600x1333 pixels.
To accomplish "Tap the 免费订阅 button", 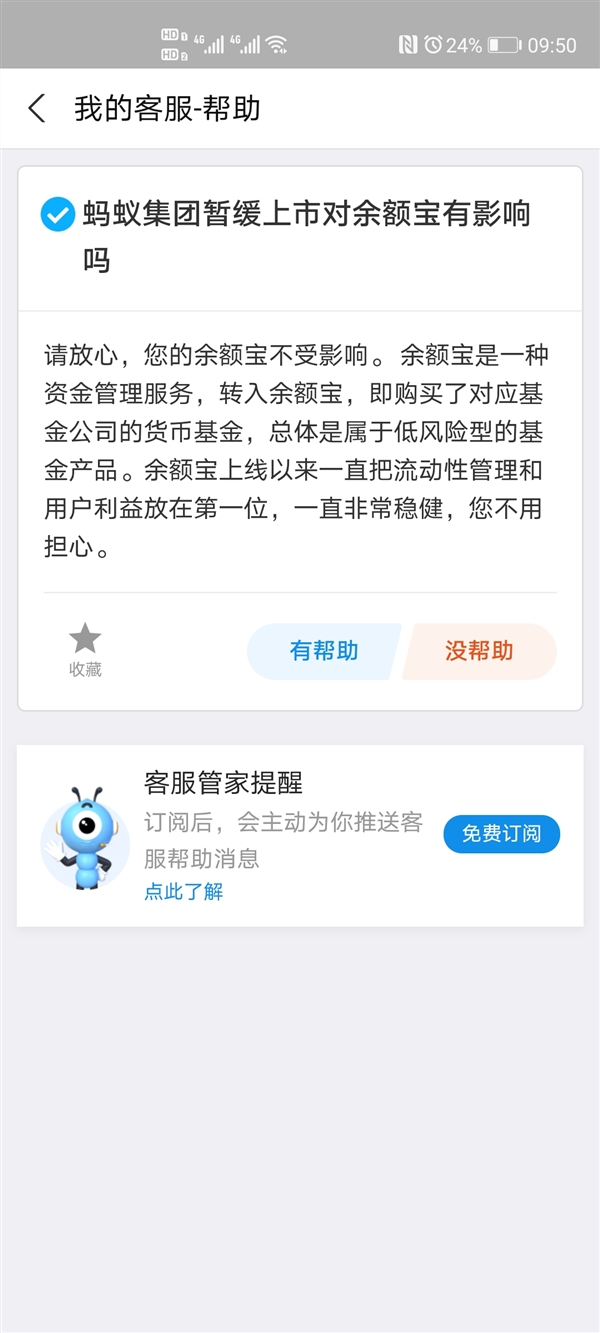I will pos(501,833).
